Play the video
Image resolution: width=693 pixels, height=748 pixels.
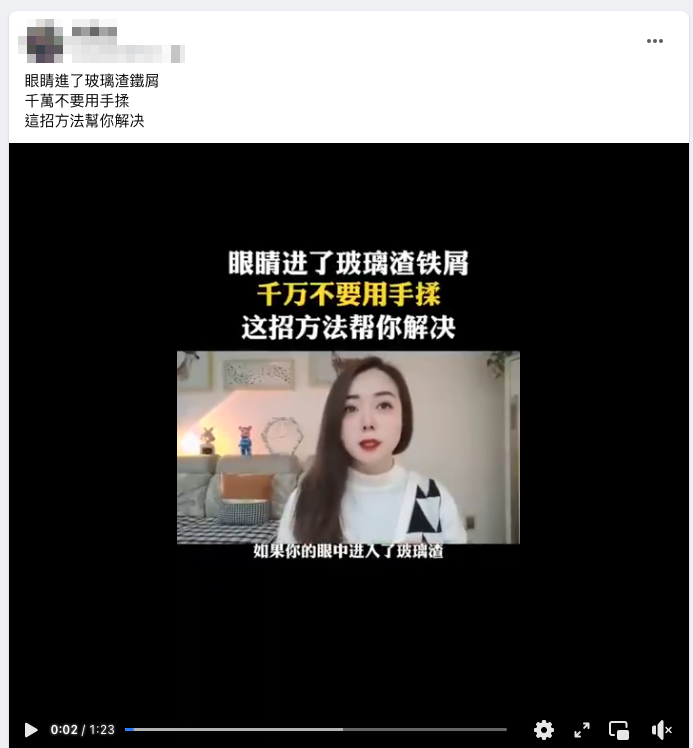click(x=31, y=730)
